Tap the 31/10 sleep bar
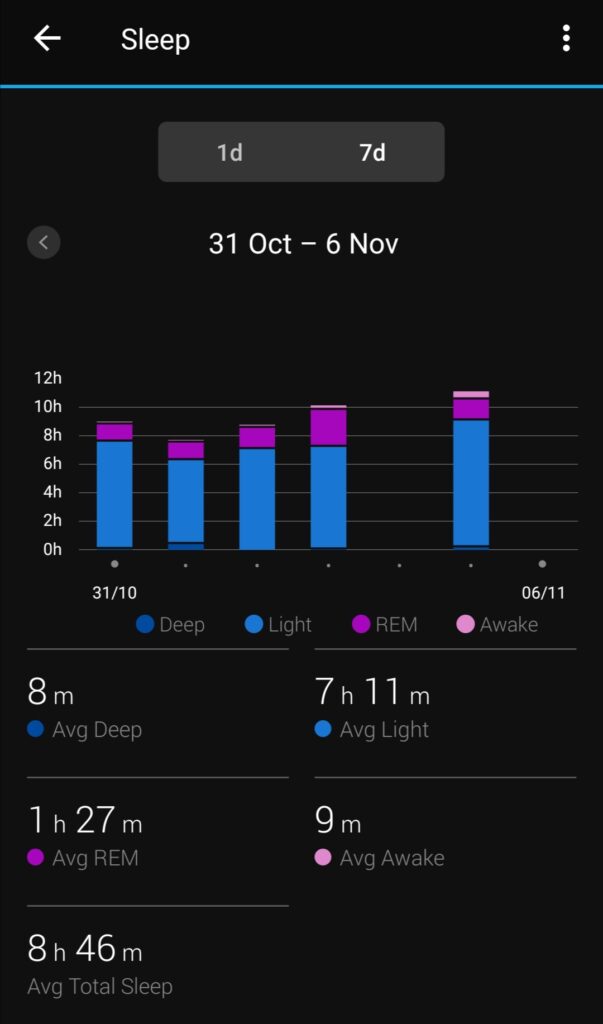 (114, 485)
